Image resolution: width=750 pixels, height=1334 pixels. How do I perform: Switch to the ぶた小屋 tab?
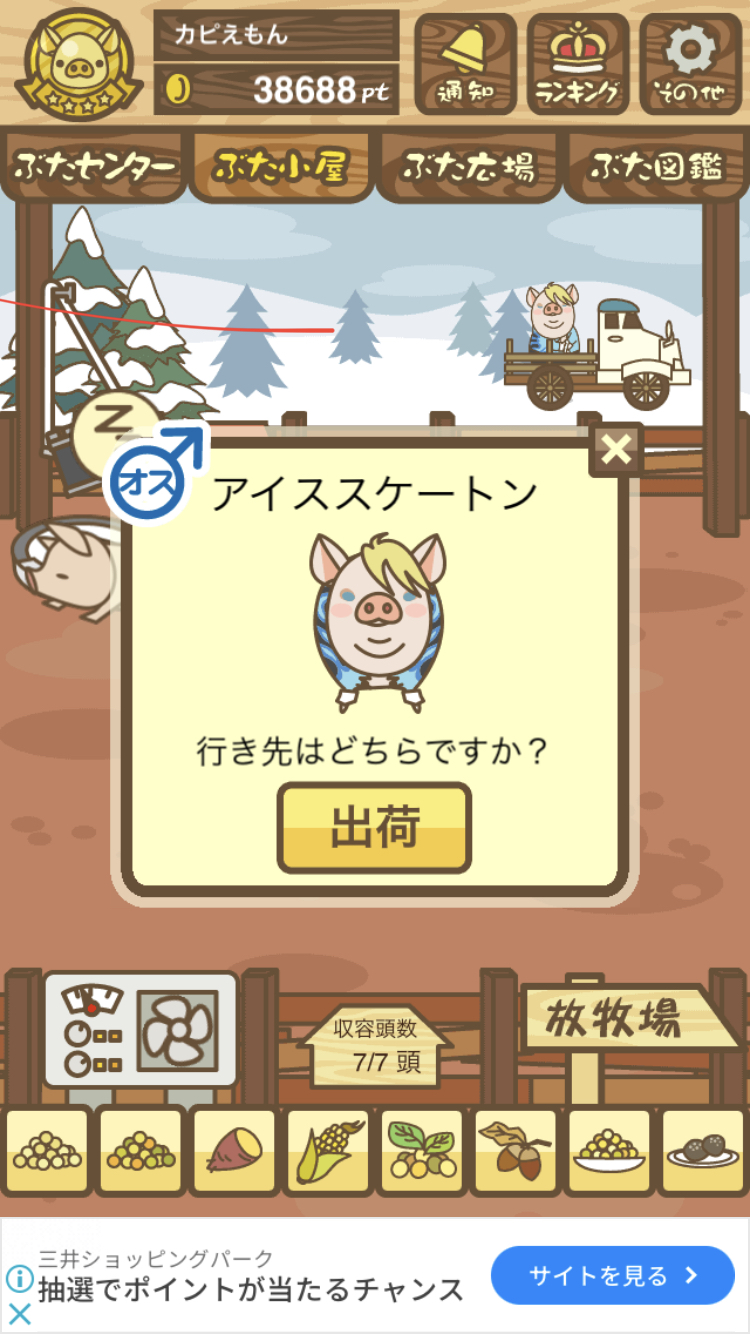(x=281, y=166)
